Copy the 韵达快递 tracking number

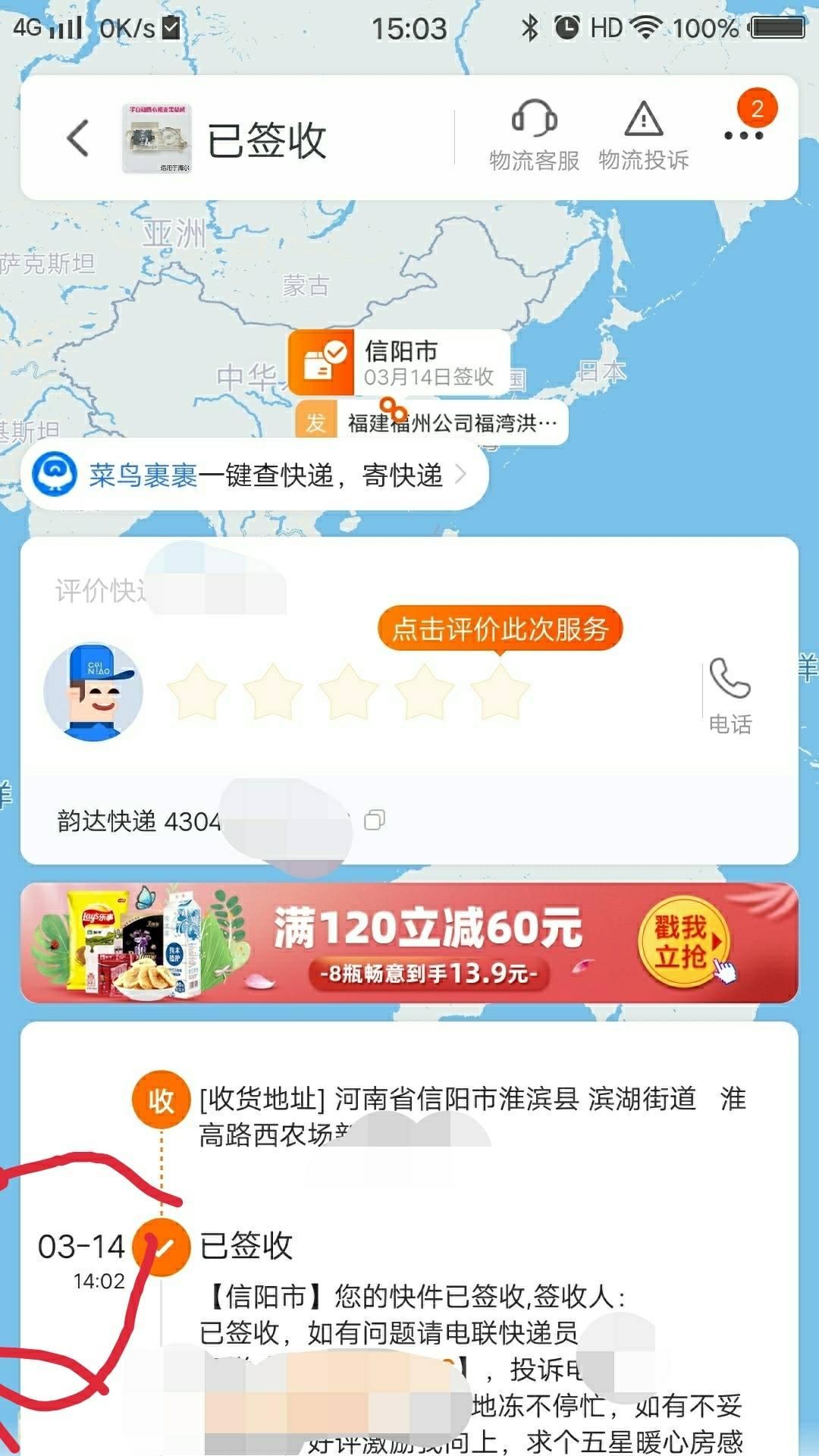[375, 820]
